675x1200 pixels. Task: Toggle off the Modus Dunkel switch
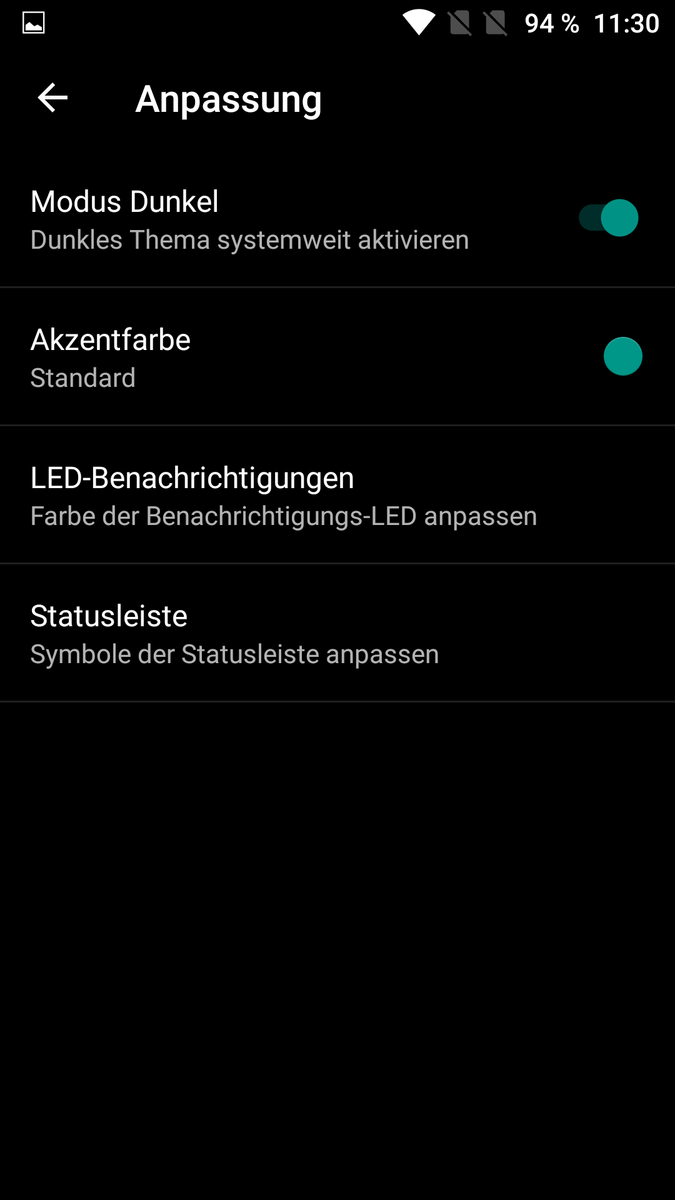point(608,218)
